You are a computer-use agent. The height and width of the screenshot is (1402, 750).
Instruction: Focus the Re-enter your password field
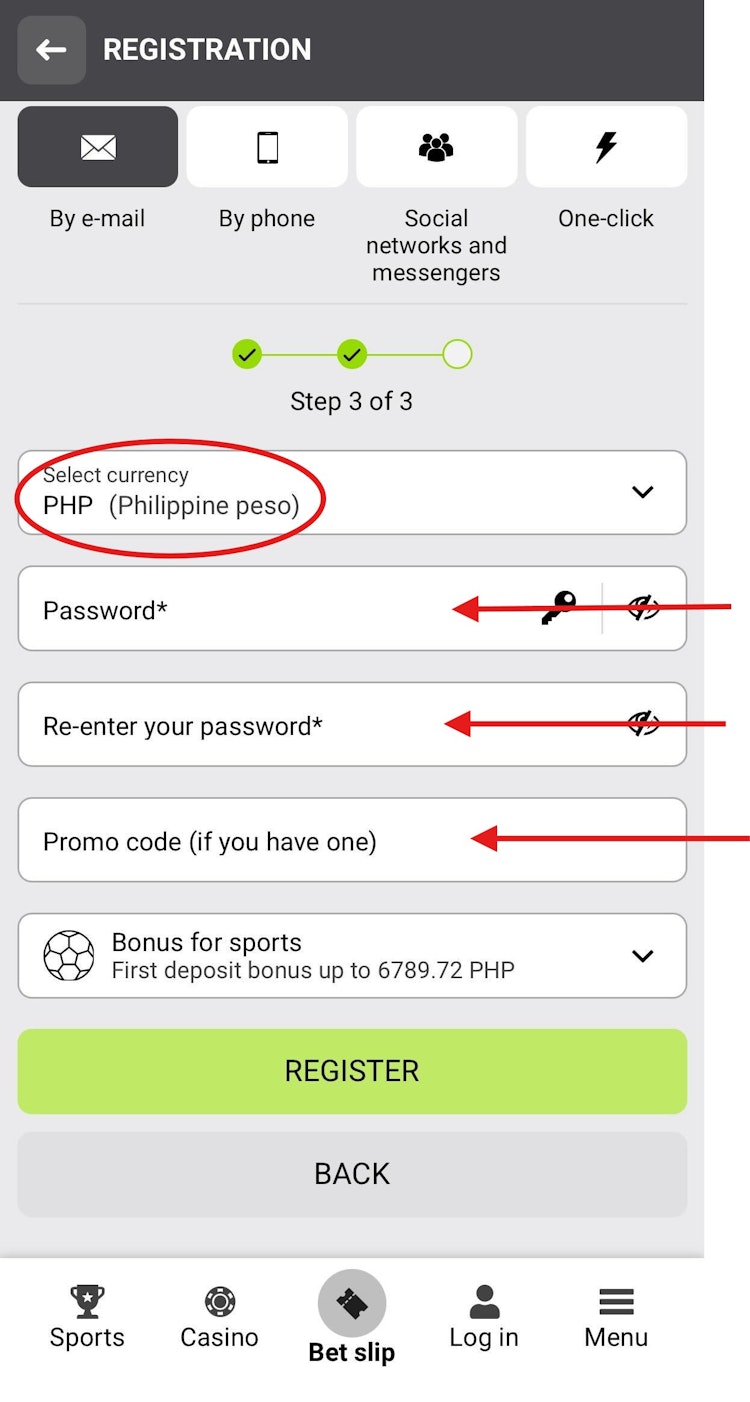click(240, 725)
